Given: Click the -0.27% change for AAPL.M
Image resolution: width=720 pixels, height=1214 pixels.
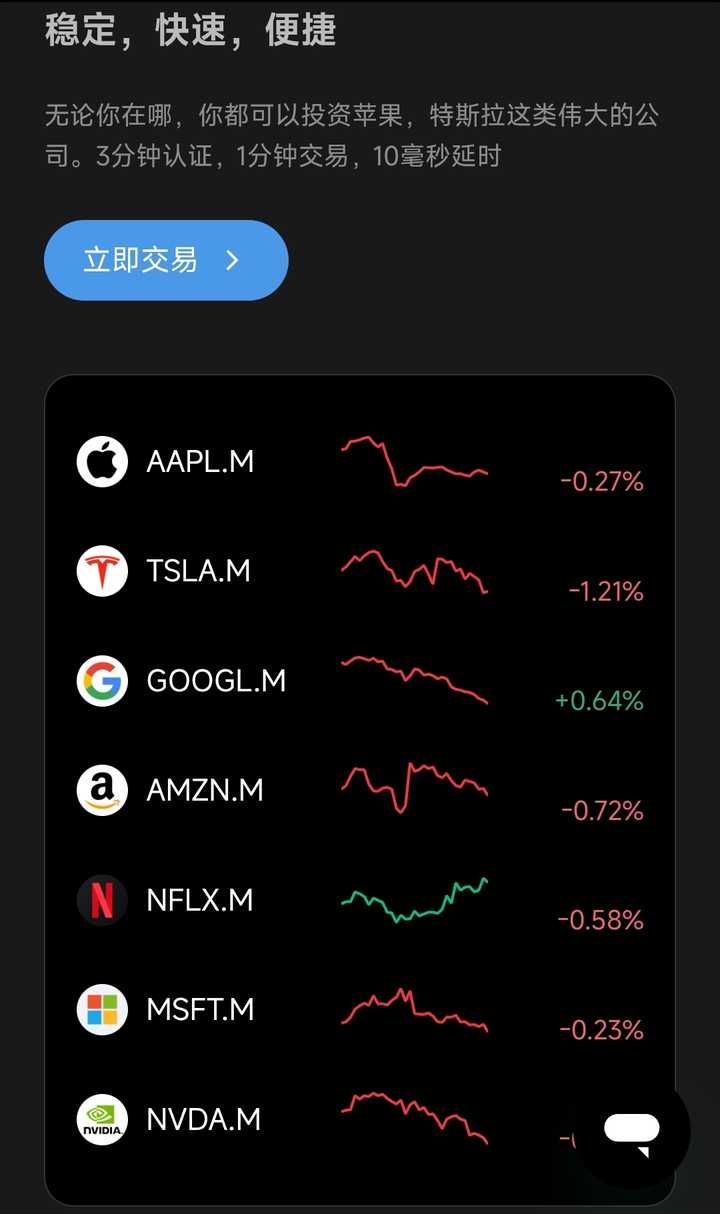Looking at the screenshot, I should [x=601, y=481].
